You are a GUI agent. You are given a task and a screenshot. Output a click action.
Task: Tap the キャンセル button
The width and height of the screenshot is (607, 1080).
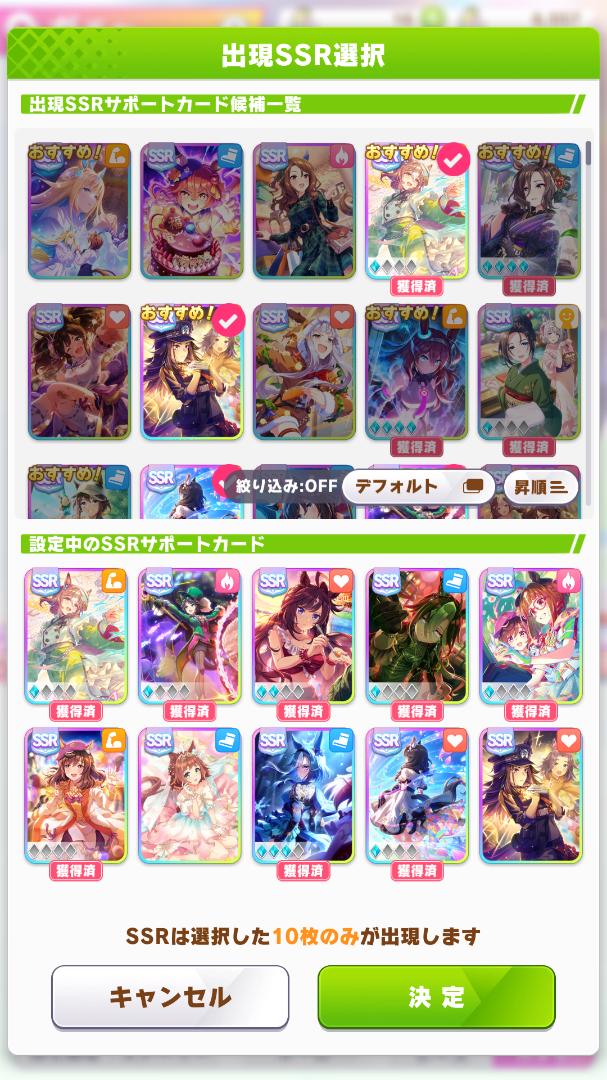tap(170, 996)
